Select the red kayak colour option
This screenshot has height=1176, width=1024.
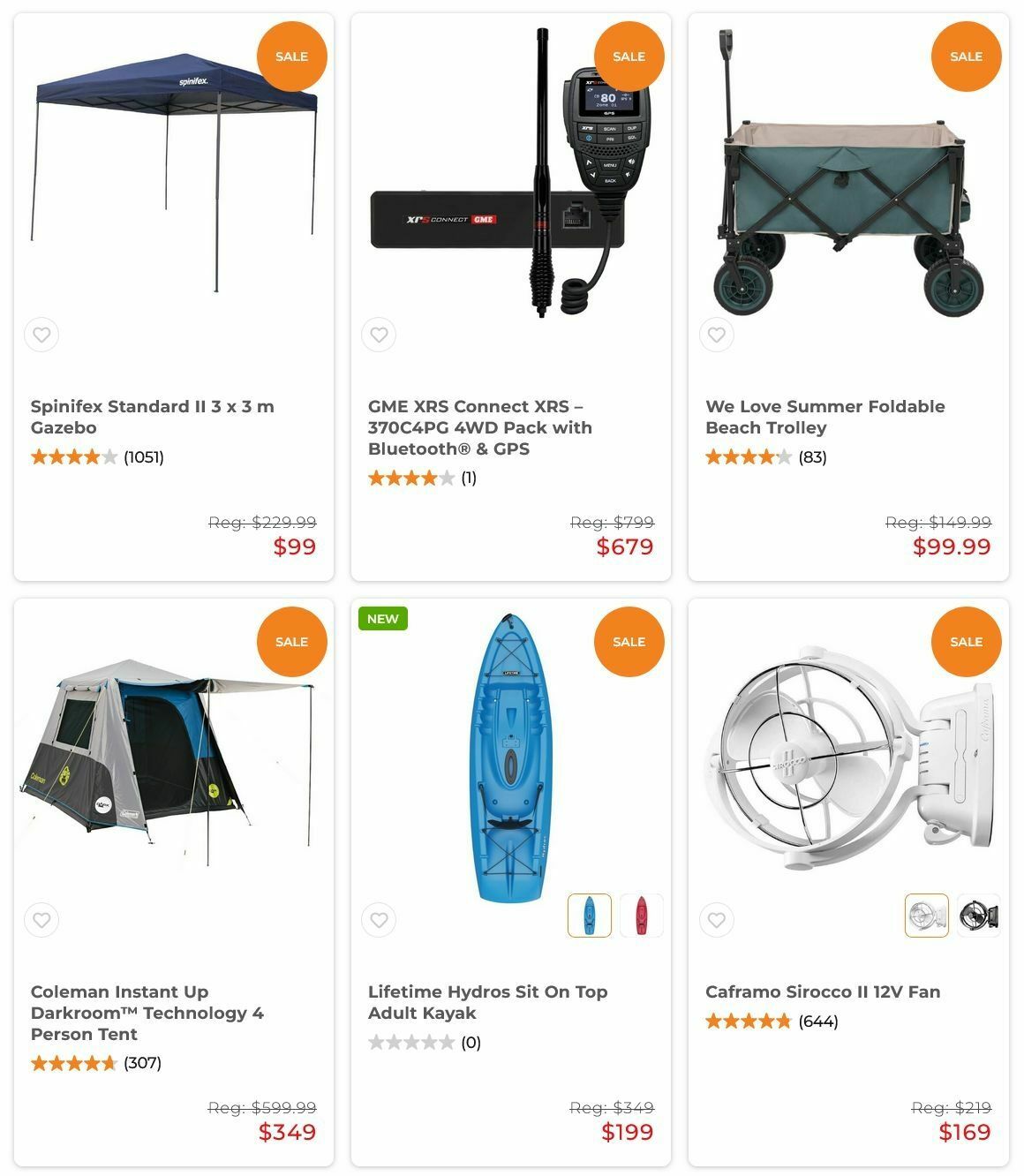(x=641, y=916)
